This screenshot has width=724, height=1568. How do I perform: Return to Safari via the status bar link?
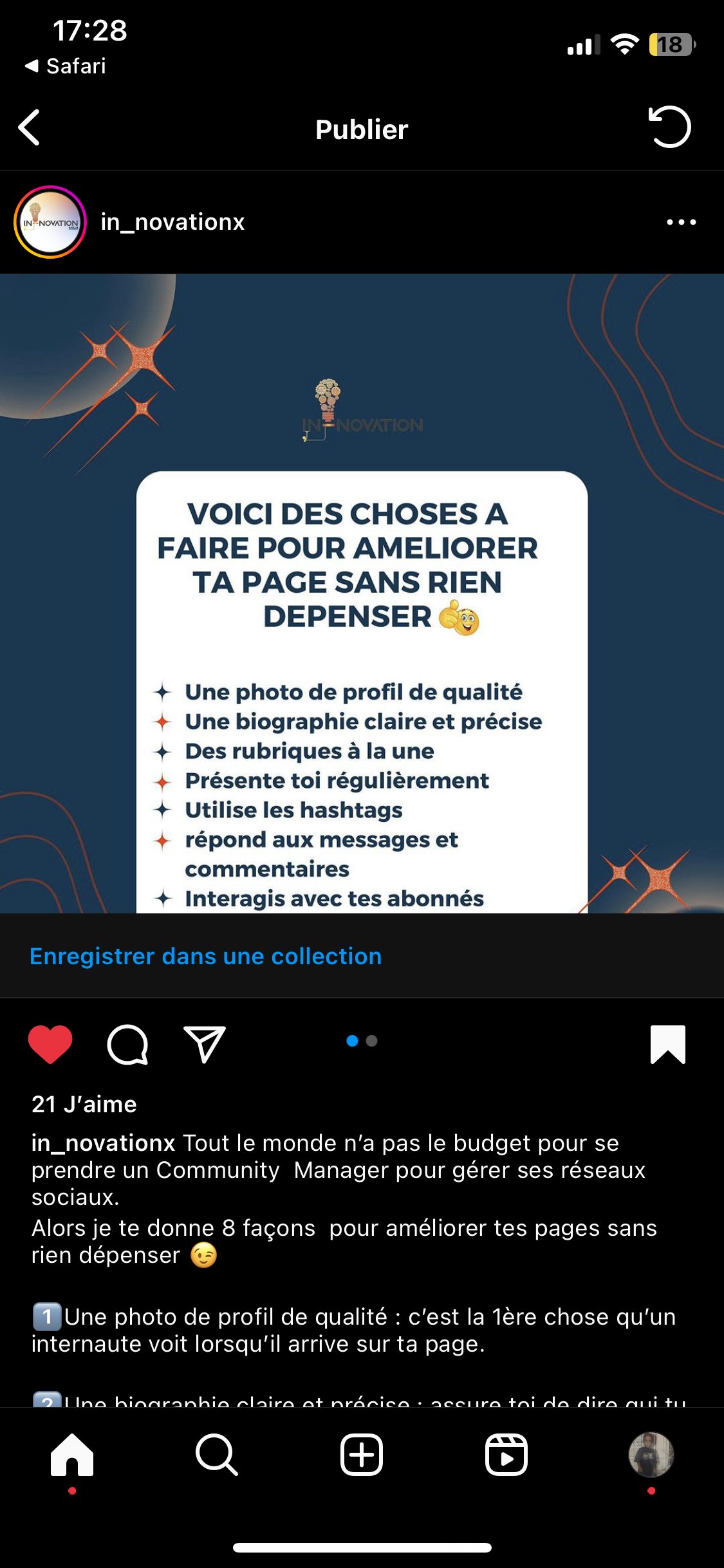pos(66,66)
